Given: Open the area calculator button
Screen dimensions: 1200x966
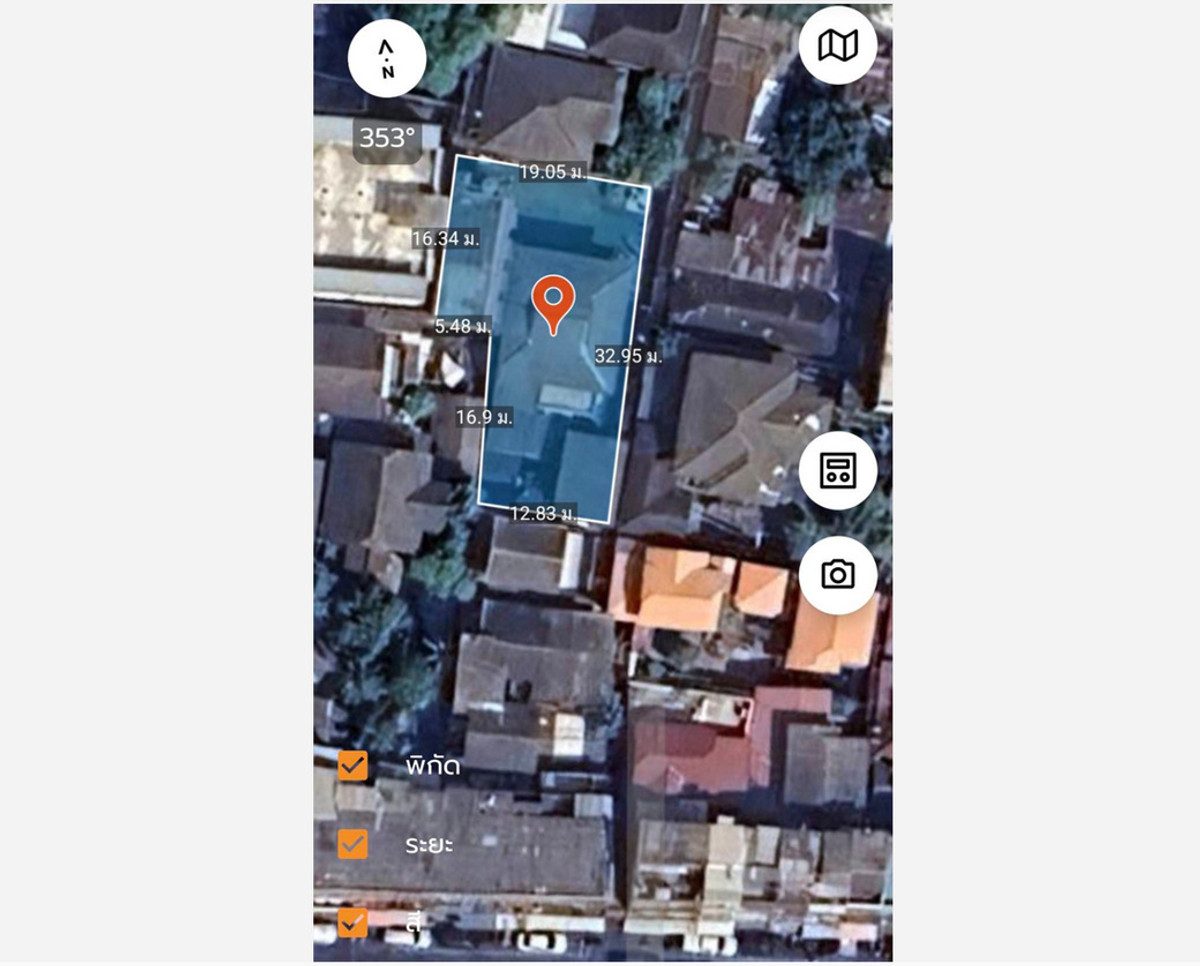Looking at the screenshot, I should pyautogui.click(x=837, y=470).
